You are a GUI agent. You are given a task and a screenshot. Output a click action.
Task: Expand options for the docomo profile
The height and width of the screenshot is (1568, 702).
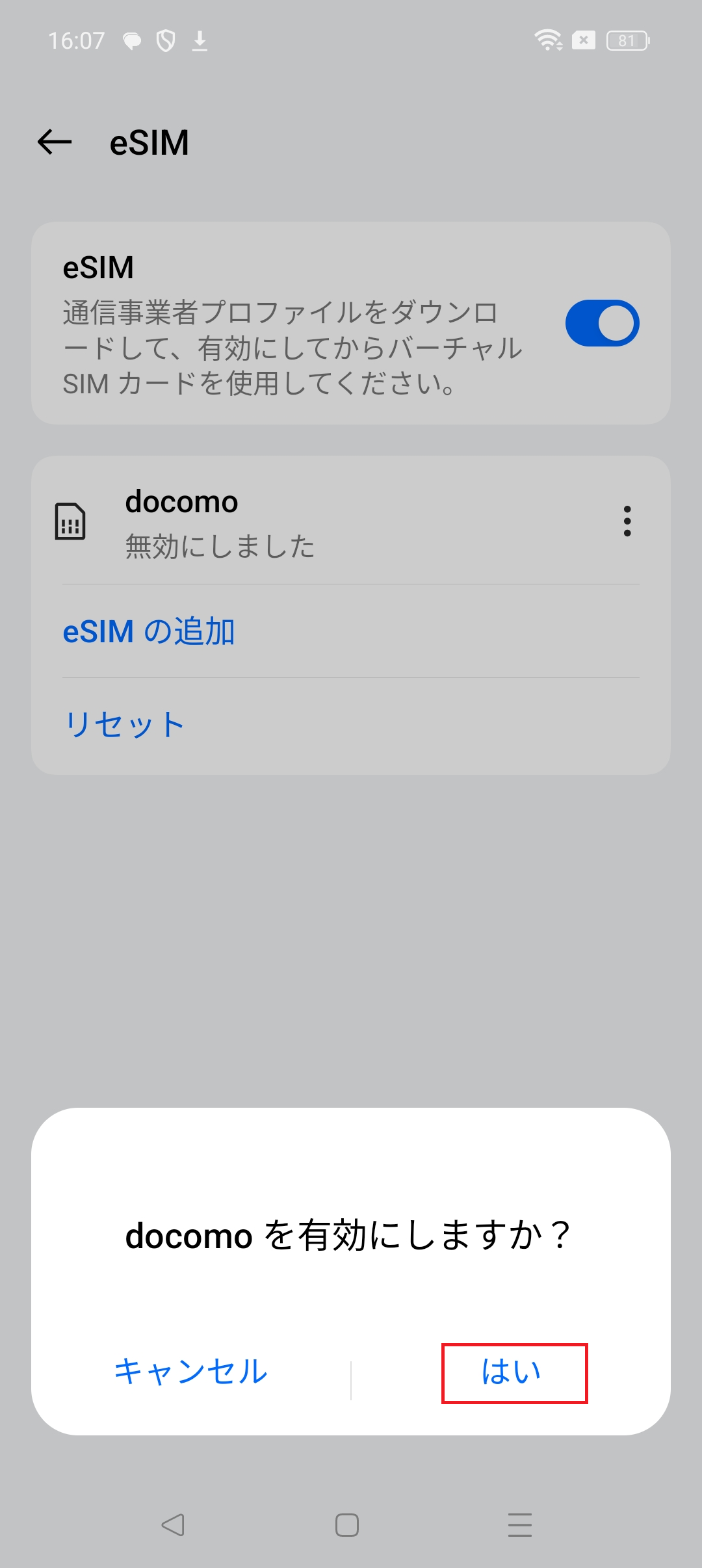(x=627, y=521)
